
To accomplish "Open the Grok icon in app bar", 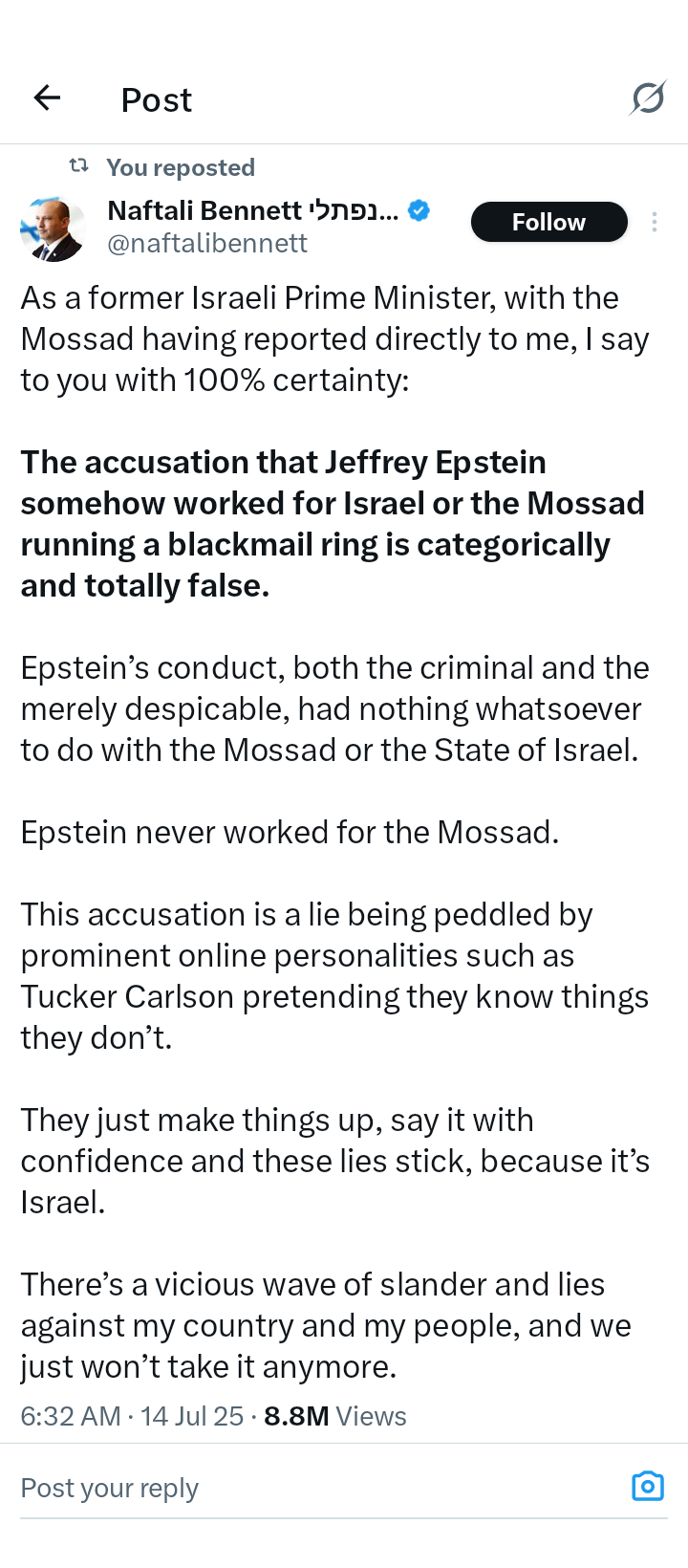I will tap(648, 98).
